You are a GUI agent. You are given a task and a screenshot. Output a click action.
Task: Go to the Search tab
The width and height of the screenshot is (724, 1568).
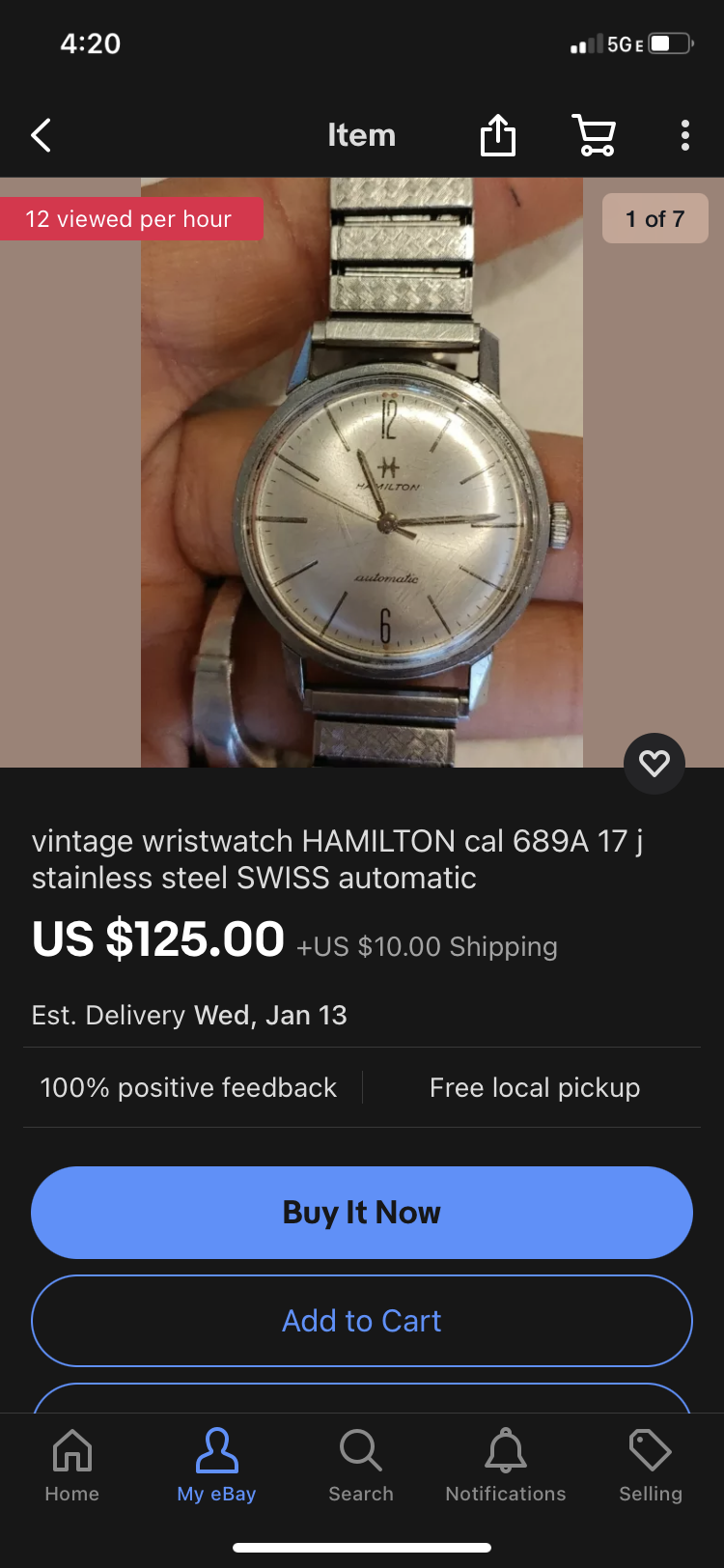(x=361, y=1466)
